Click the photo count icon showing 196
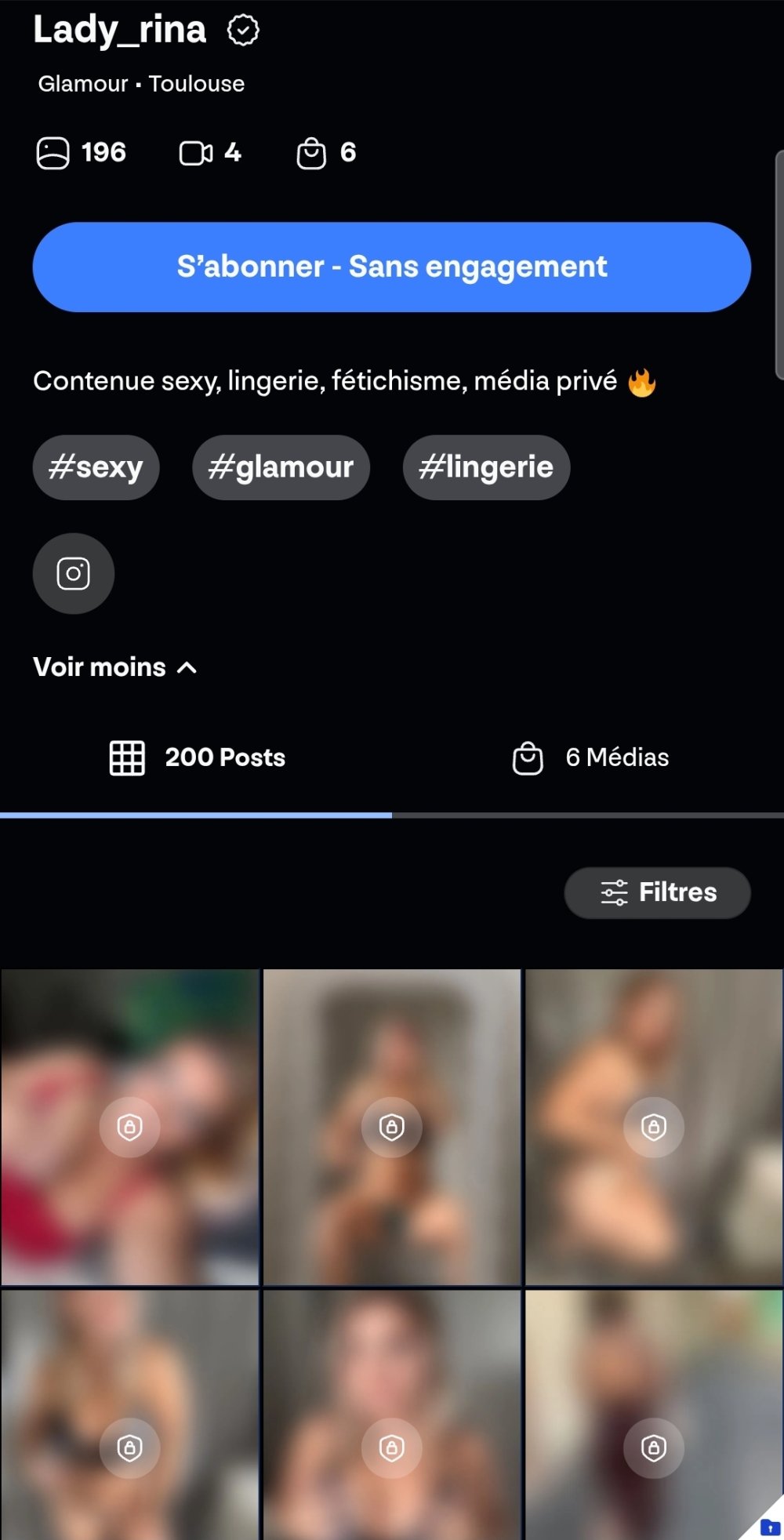 (53, 152)
